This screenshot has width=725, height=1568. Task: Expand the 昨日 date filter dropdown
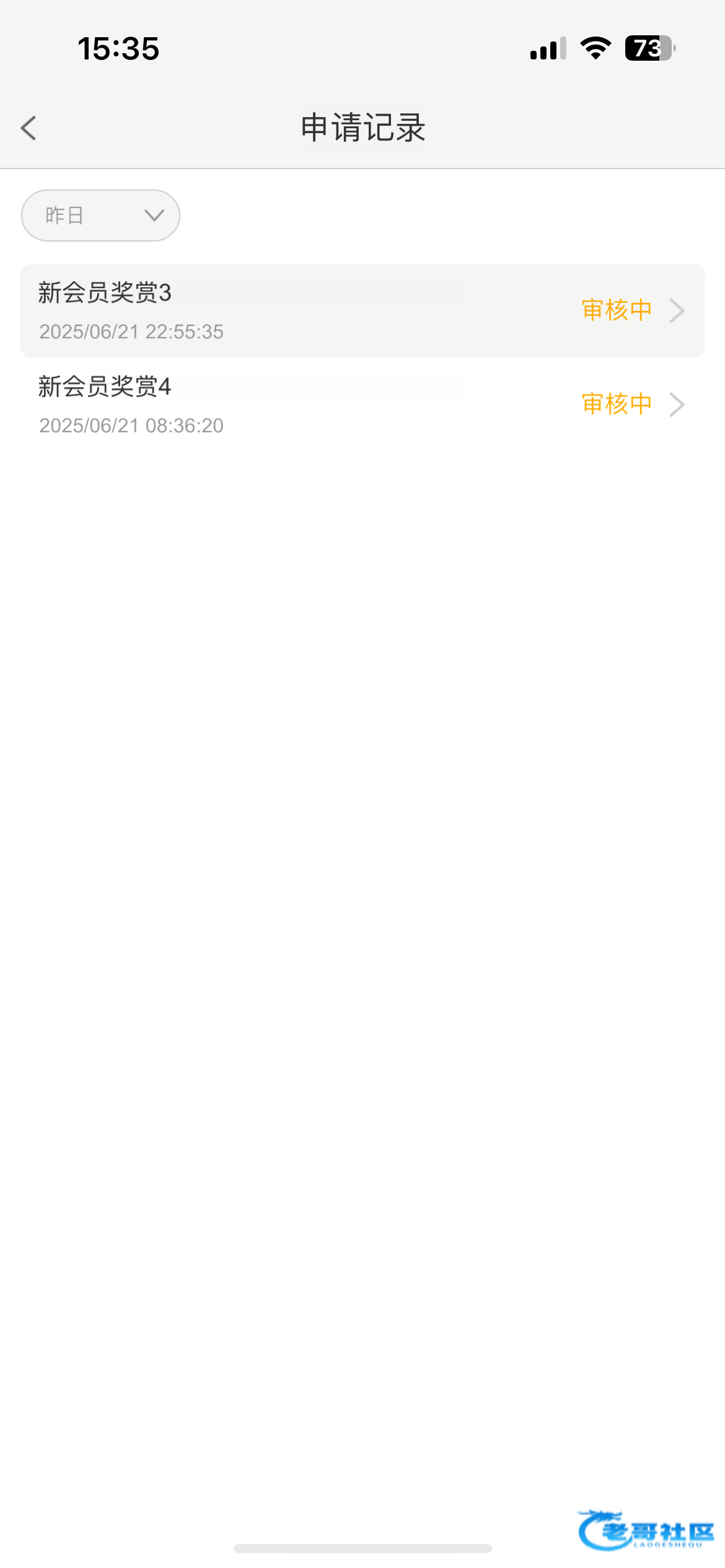[x=100, y=216]
